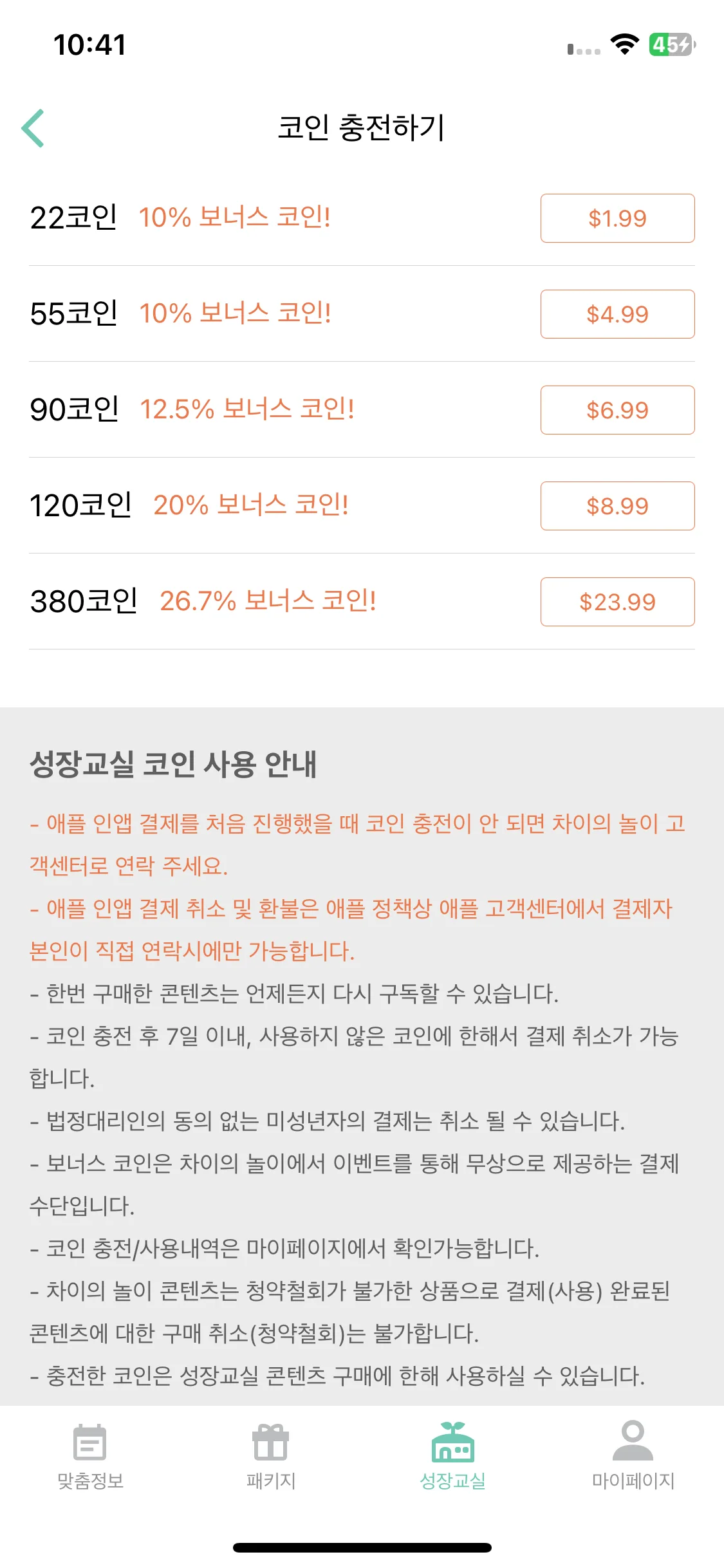Open the 패키지 gift box icon

coord(270,1442)
